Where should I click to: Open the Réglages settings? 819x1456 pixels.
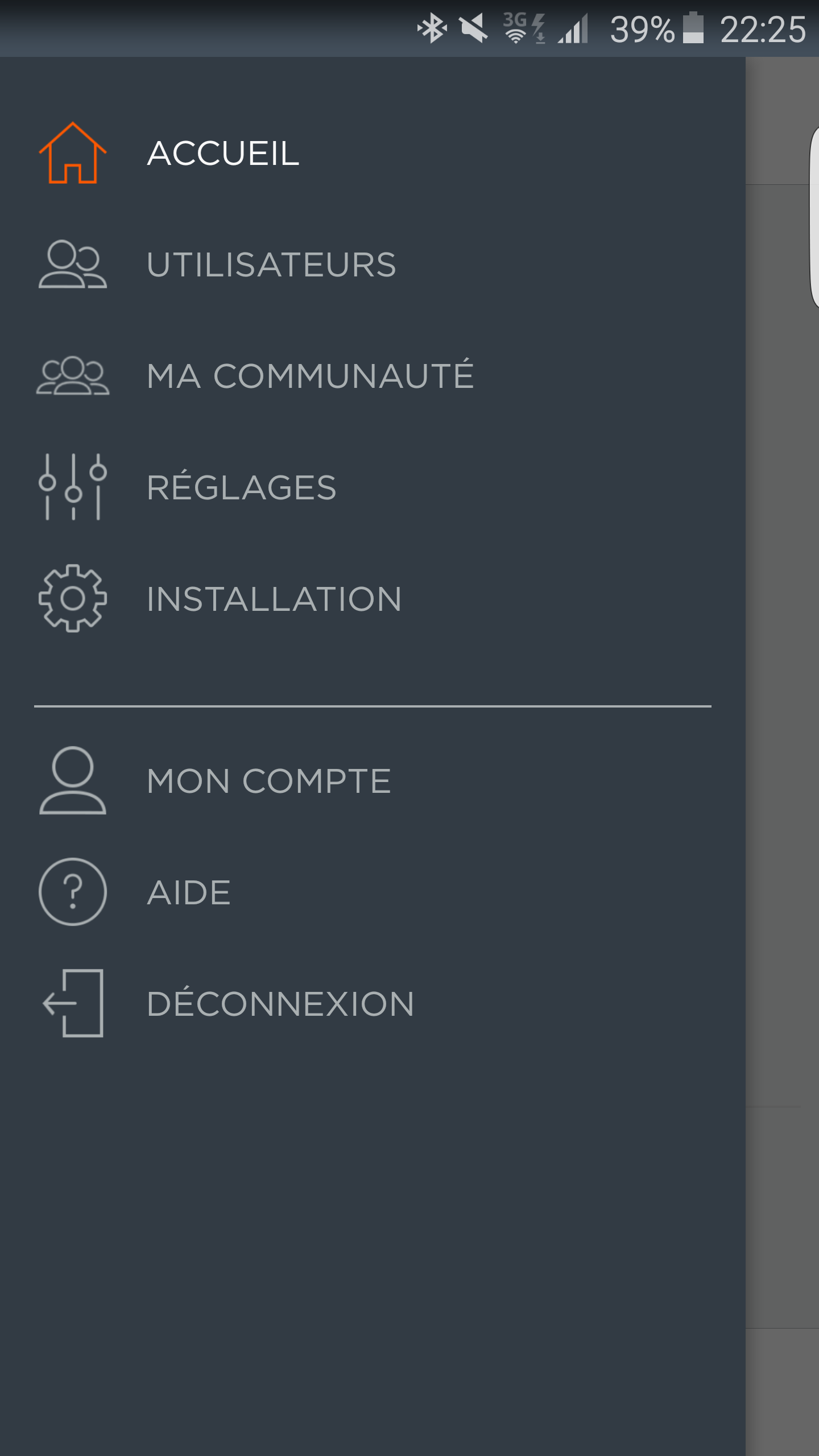373,487
